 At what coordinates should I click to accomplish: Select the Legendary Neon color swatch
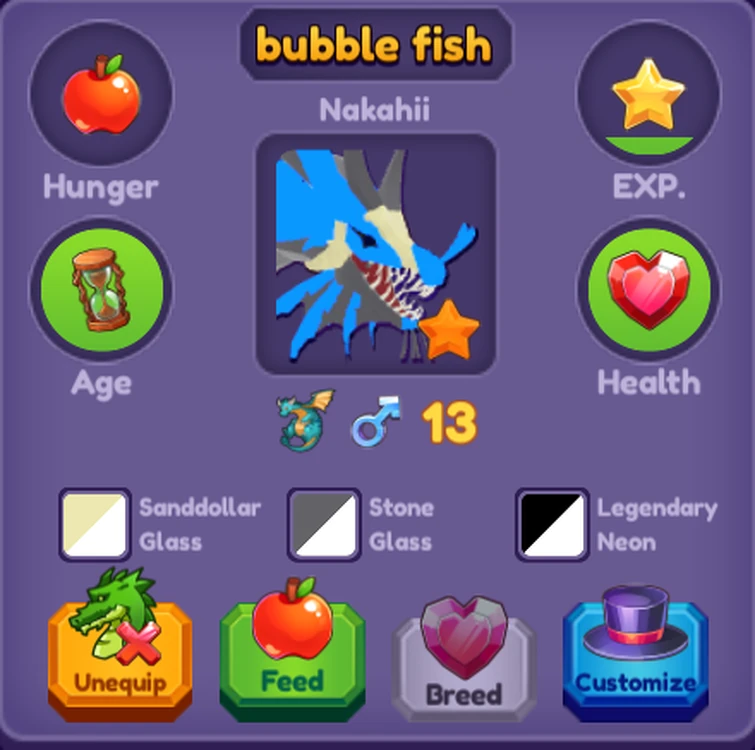[x=552, y=524]
